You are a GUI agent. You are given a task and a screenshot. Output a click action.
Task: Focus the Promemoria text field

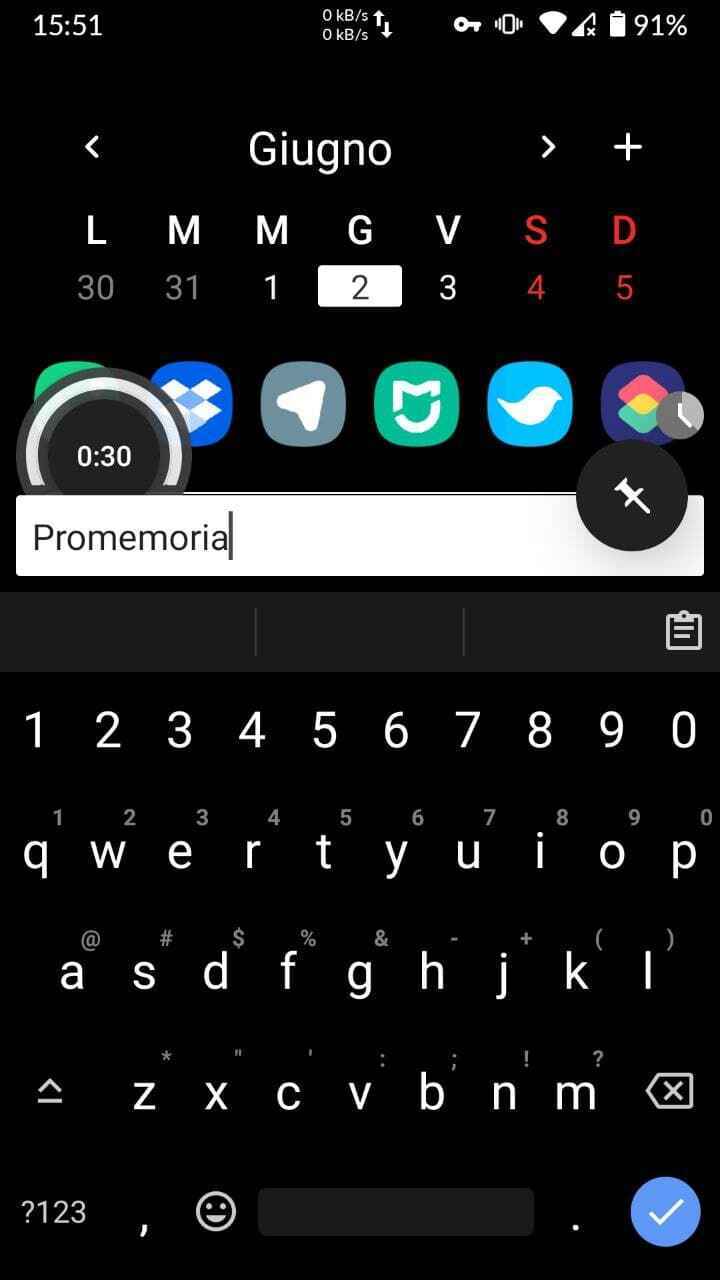[300, 537]
